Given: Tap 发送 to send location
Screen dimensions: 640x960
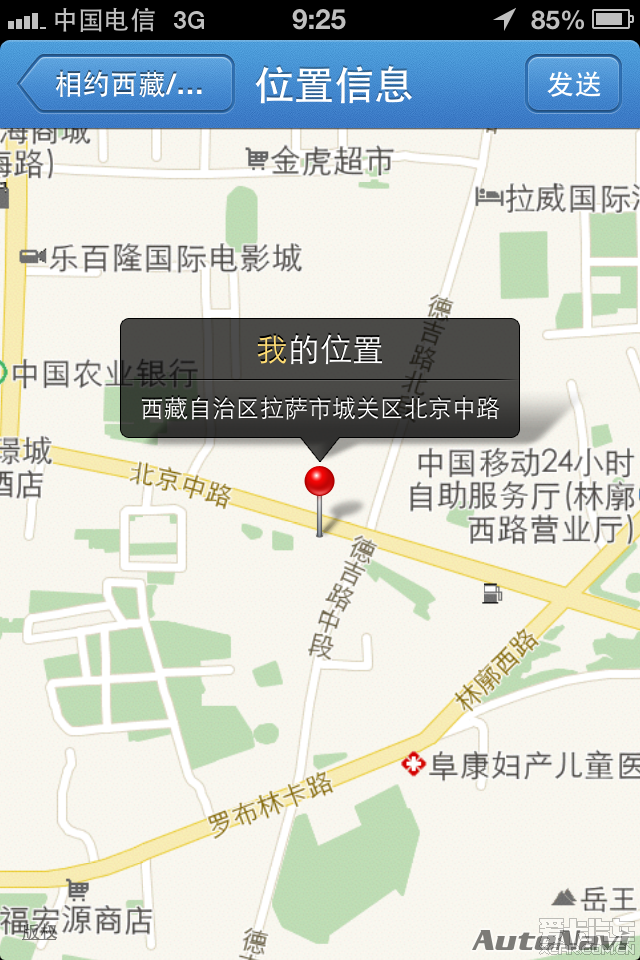Looking at the screenshot, I should click(x=573, y=84).
